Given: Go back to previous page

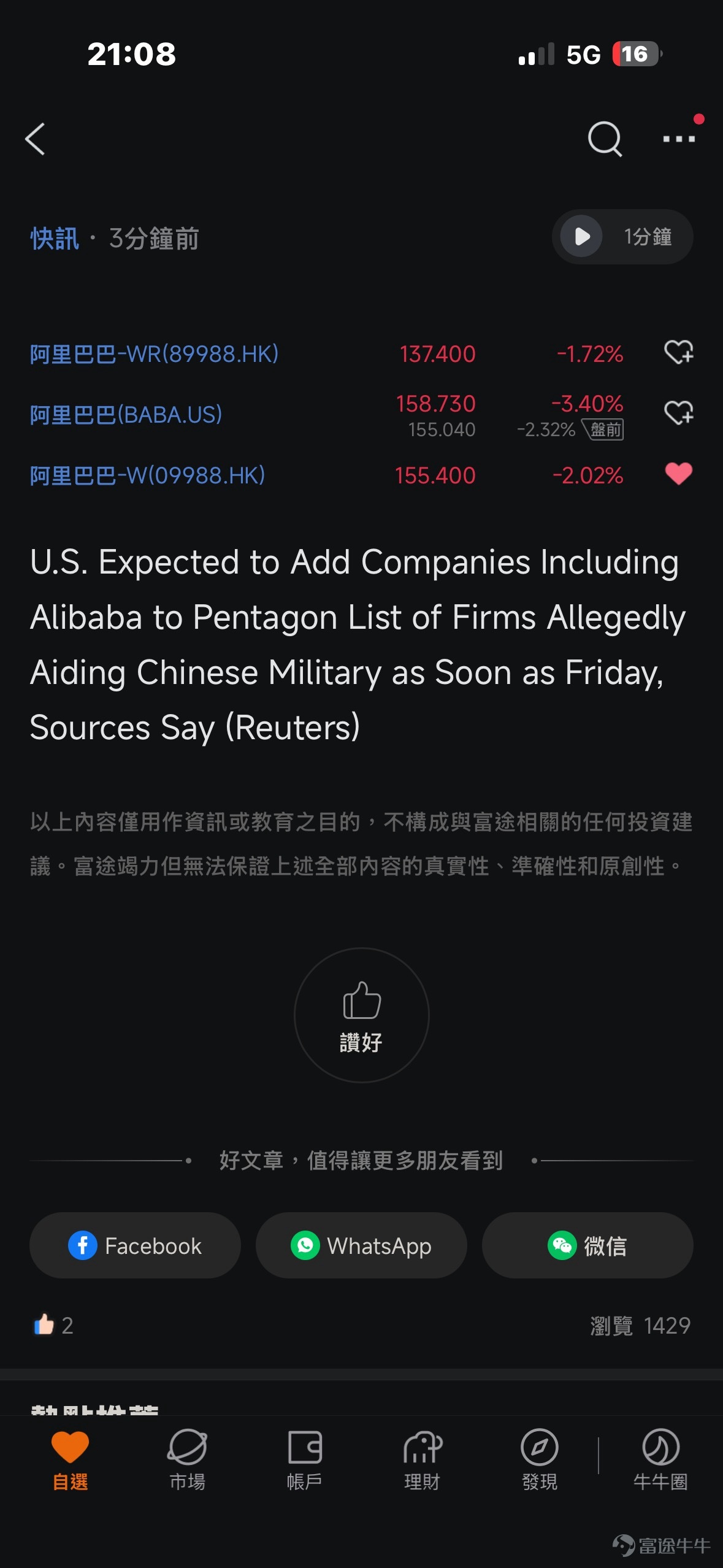Looking at the screenshot, I should click(x=36, y=139).
